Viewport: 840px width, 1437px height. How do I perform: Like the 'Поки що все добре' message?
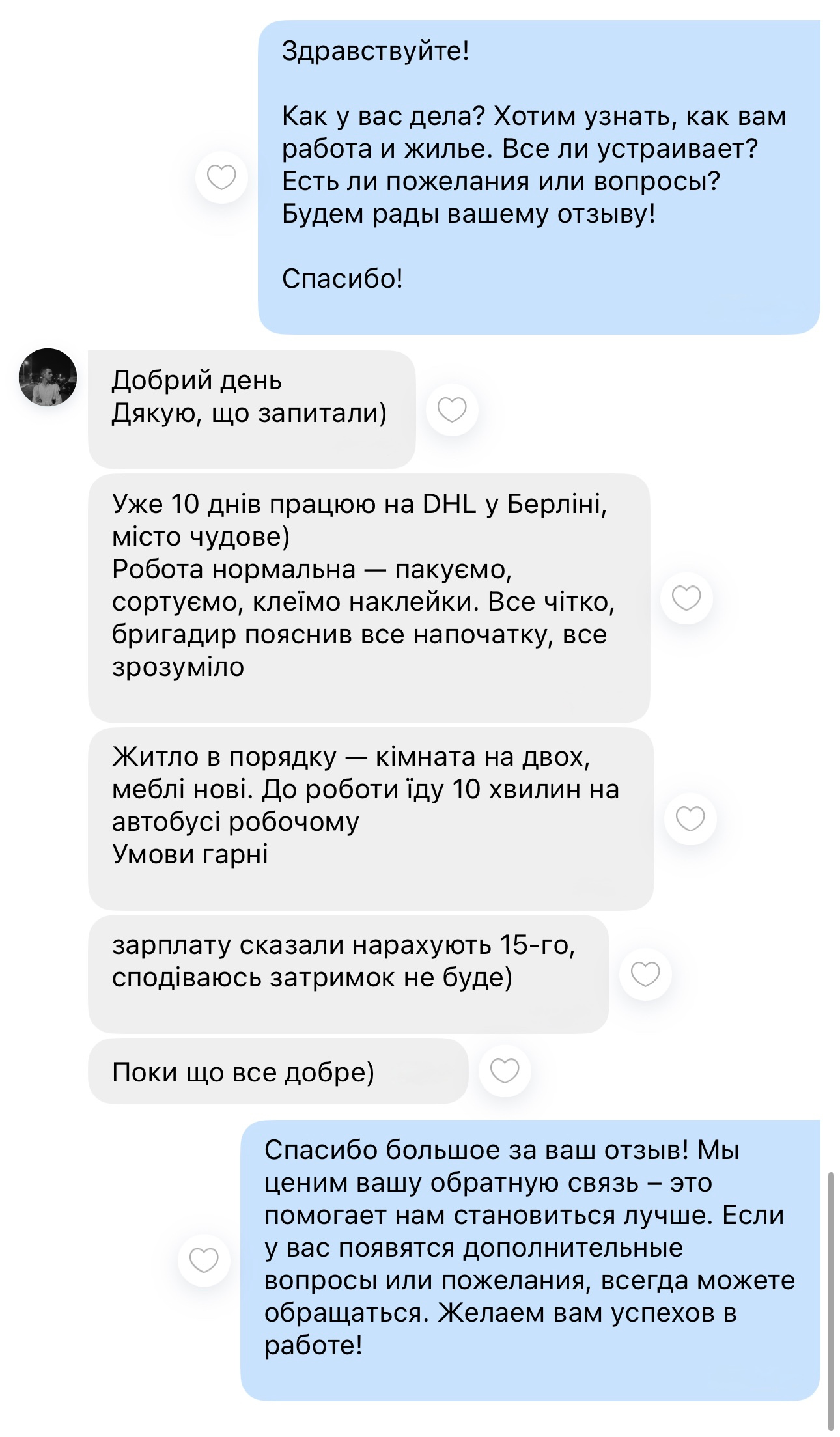(505, 1071)
